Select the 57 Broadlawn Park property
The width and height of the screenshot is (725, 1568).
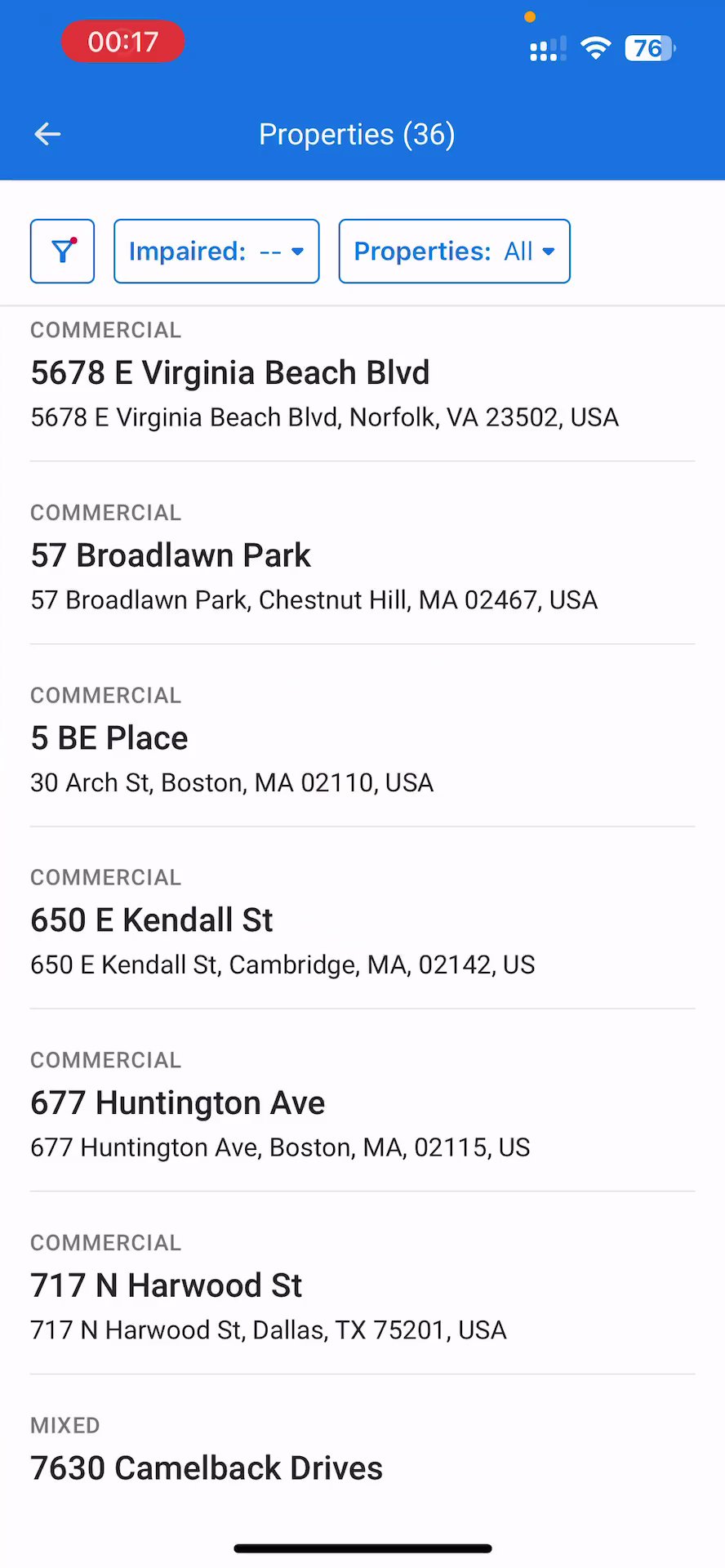171,556
